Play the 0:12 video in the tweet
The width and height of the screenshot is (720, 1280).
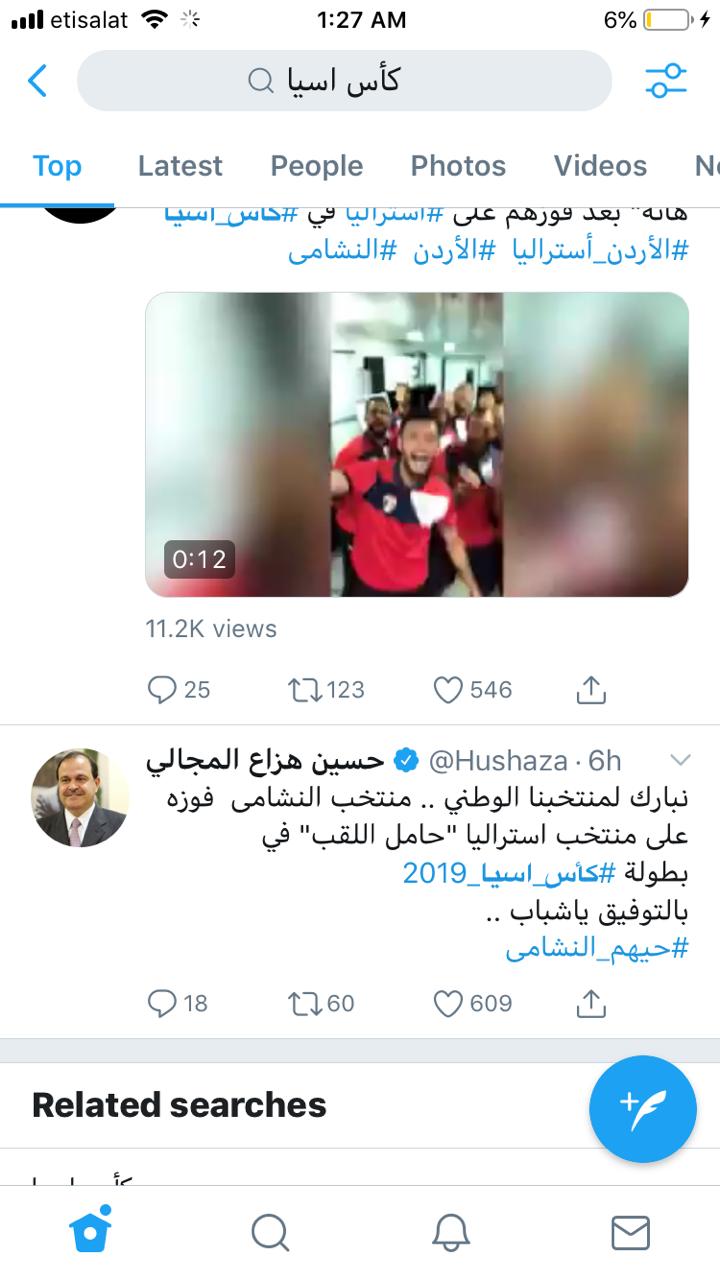pos(417,445)
